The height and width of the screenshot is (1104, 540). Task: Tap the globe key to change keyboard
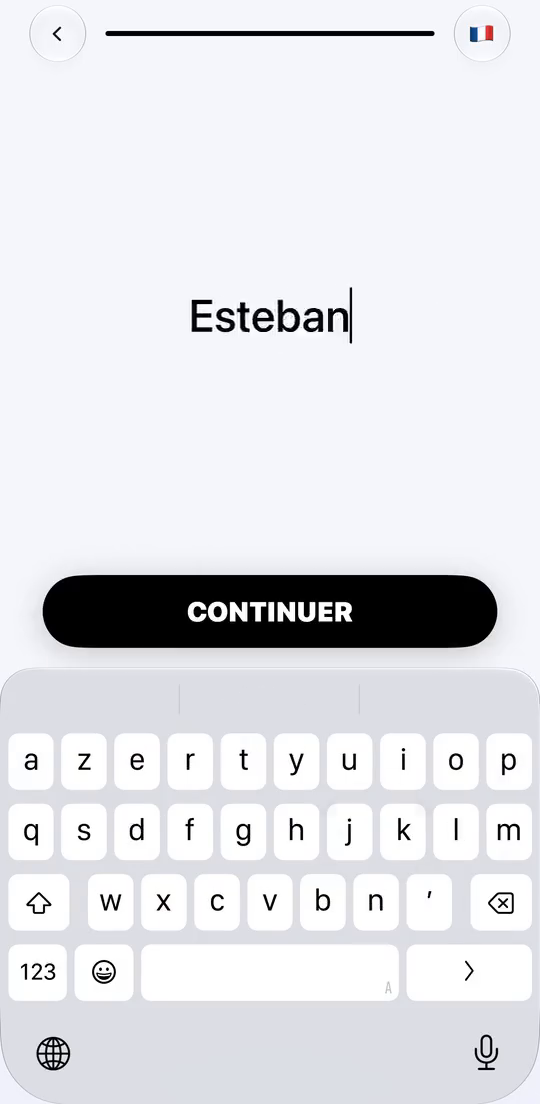[54, 1053]
